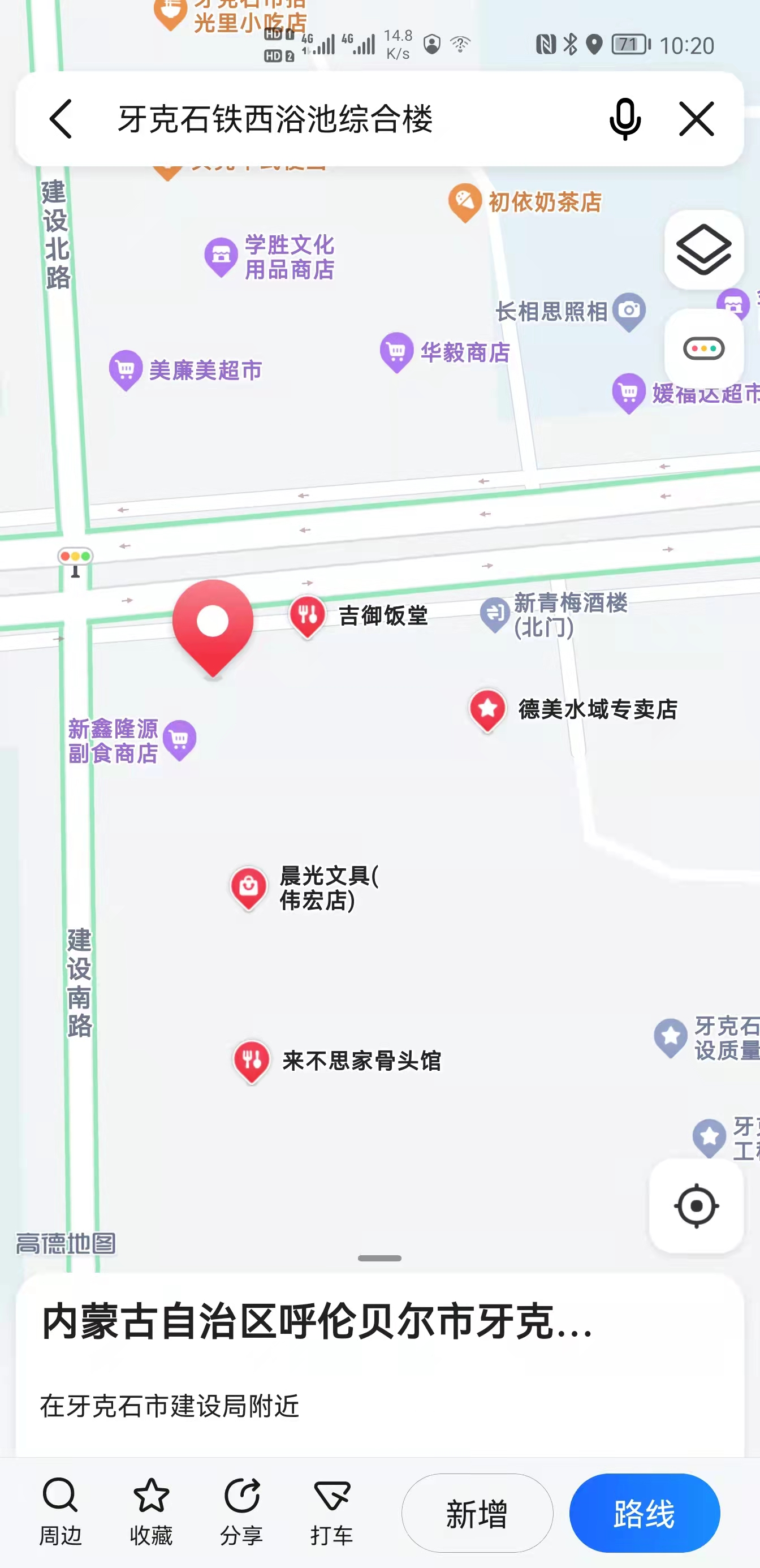Select 来不思家骨头馆 restaurant marker
The image size is (760, 1568).
[x=251, y=1061]
